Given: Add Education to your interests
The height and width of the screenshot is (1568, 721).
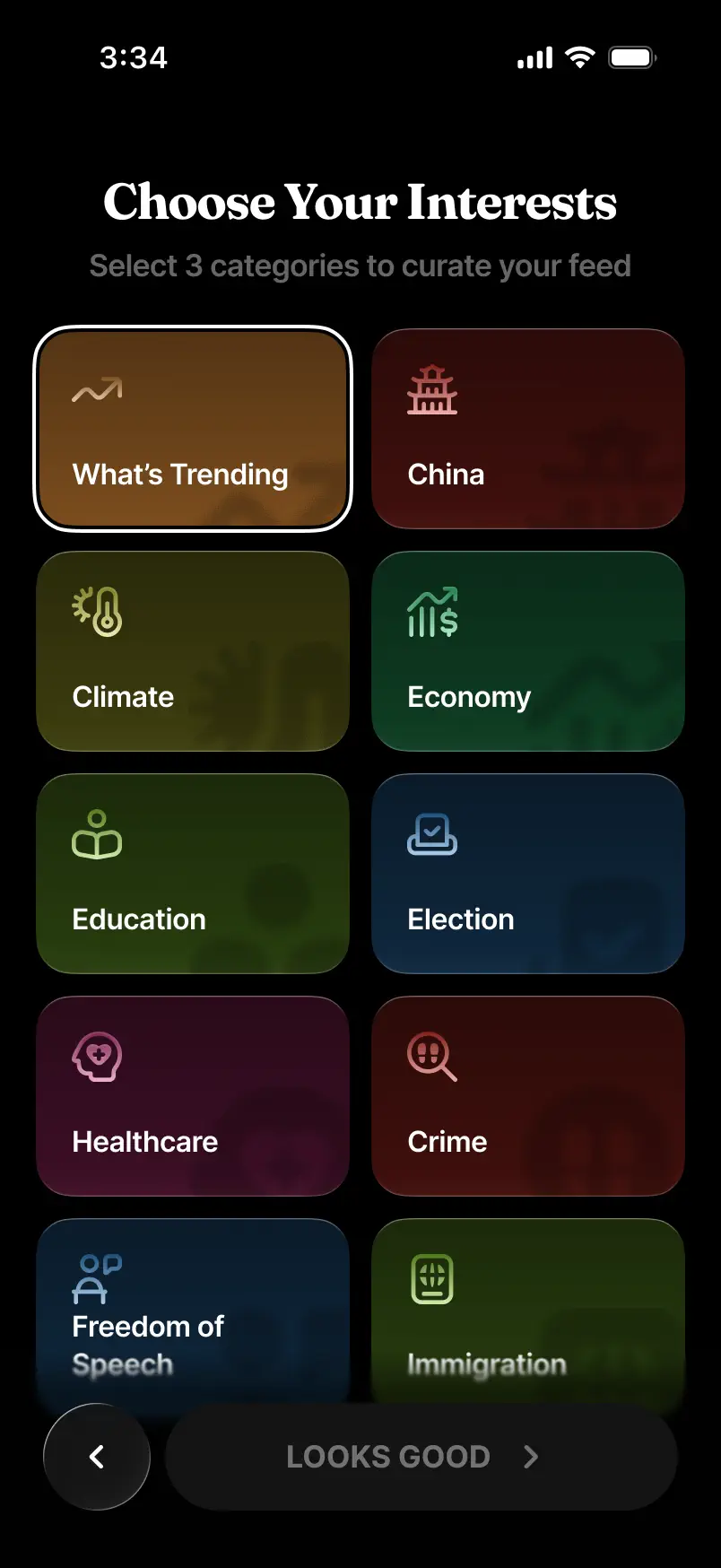Looking at the screenshot, I should (x=193, y=874).
